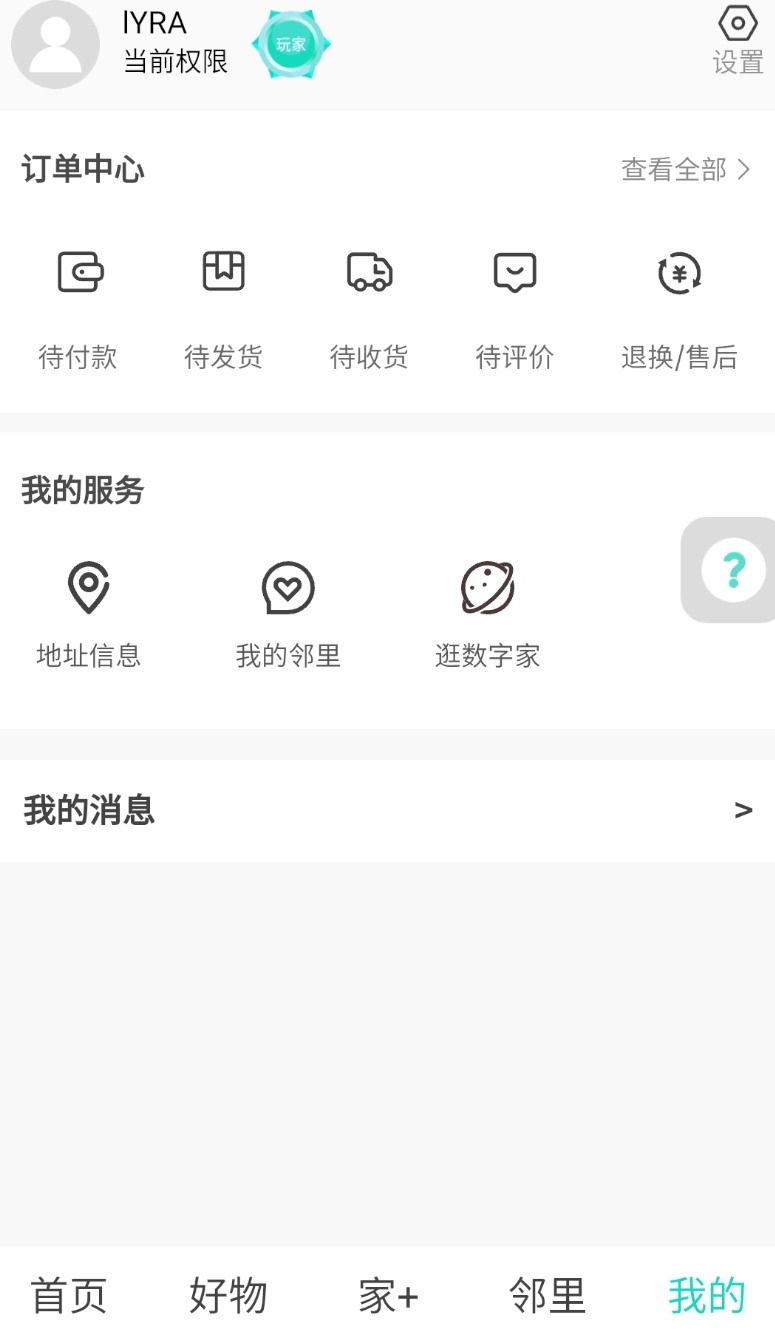Tap the floating question mark help bubble
Screen dimensions: 775x1341
[x=733, y=569]
